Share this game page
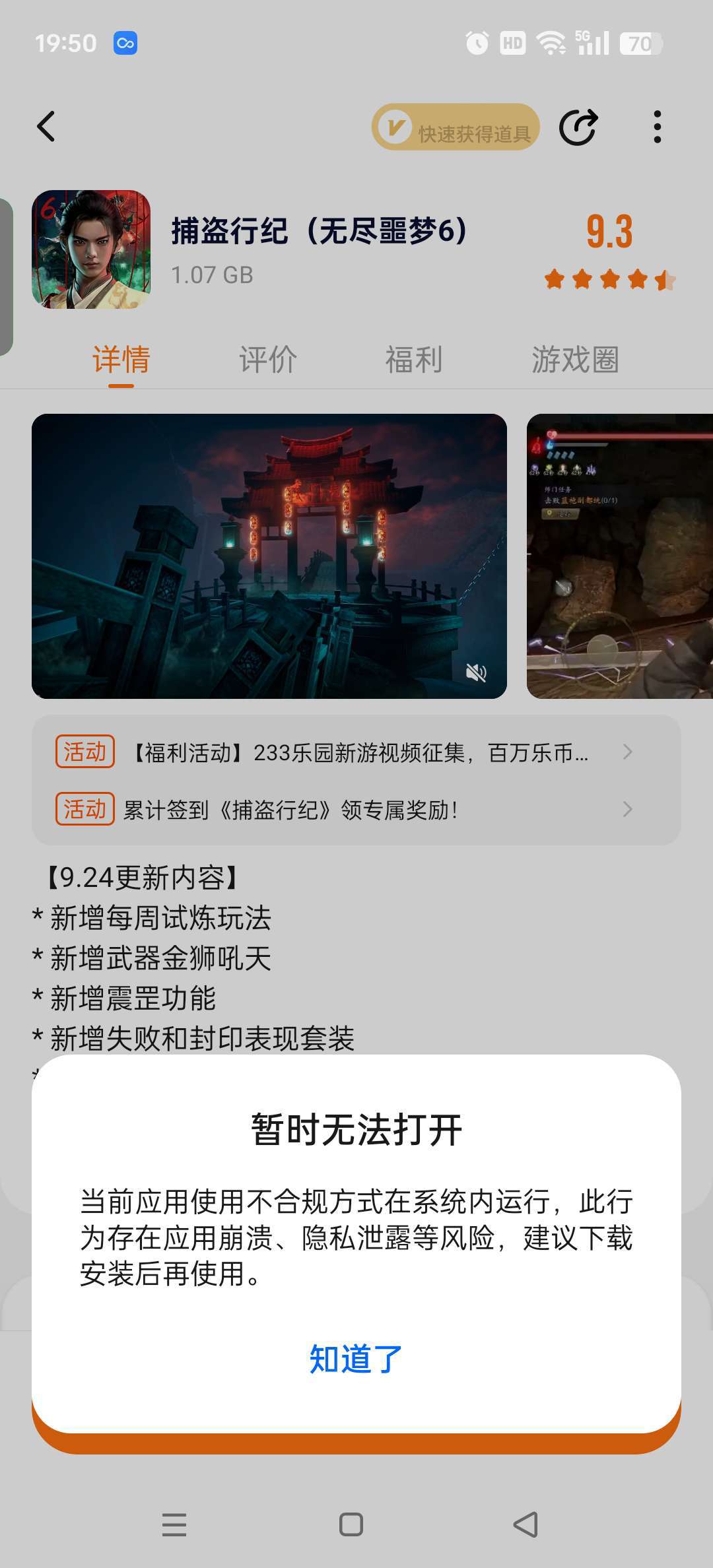This screenshot has width=713, height=1568. pyautogui.click(x=578, y=127)
